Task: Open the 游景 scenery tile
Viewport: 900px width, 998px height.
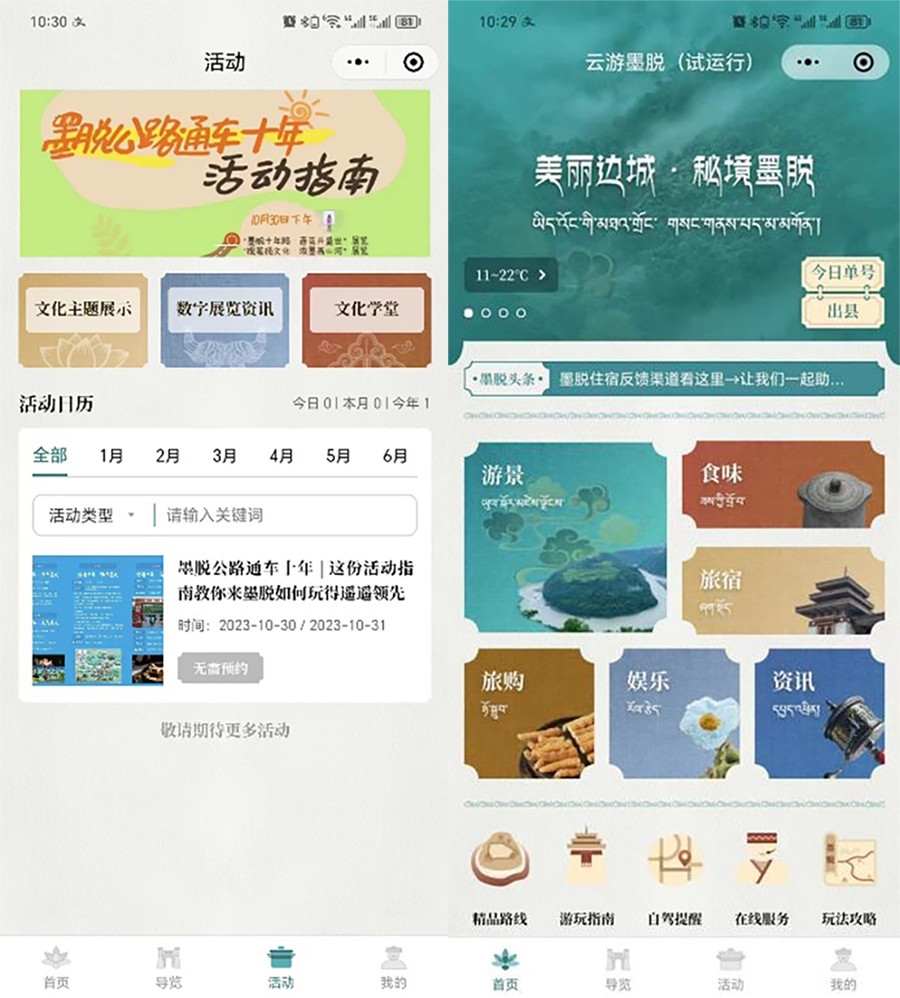Action: tap(566, 537)
